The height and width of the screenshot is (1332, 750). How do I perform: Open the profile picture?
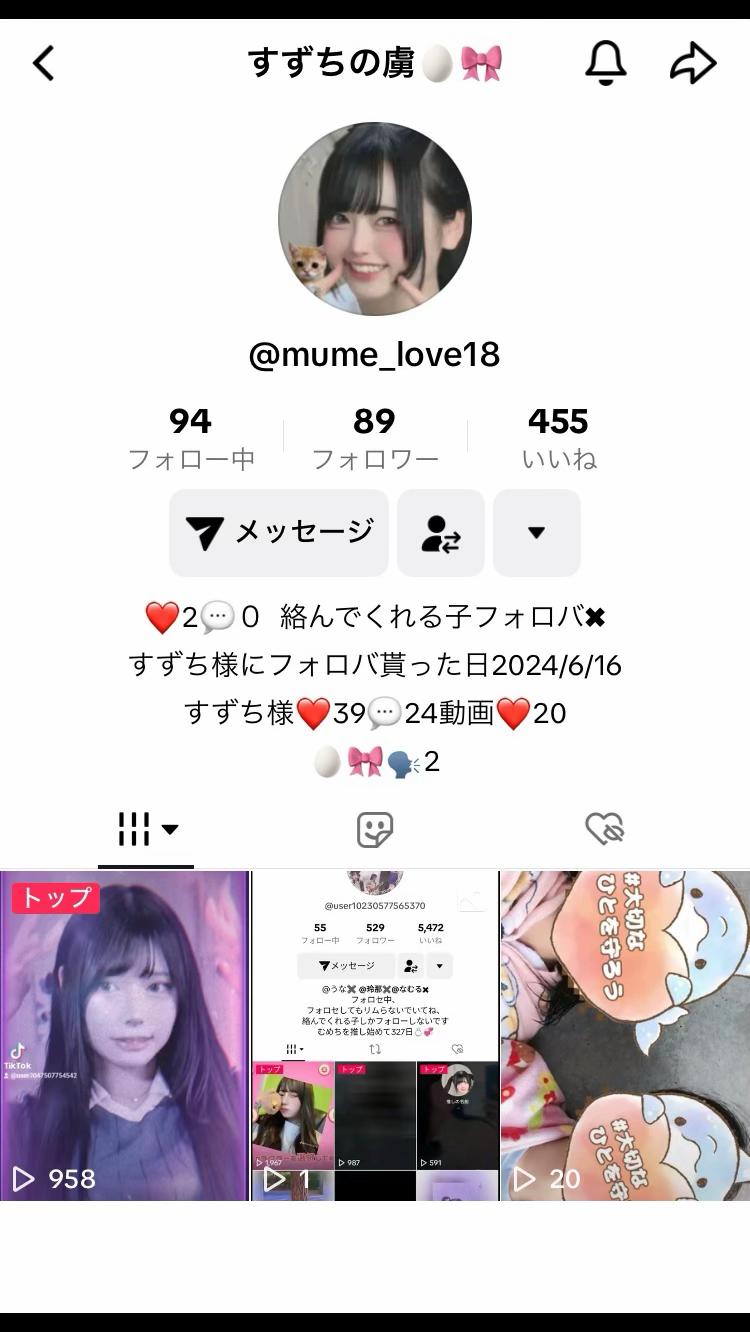pos(375,219)
